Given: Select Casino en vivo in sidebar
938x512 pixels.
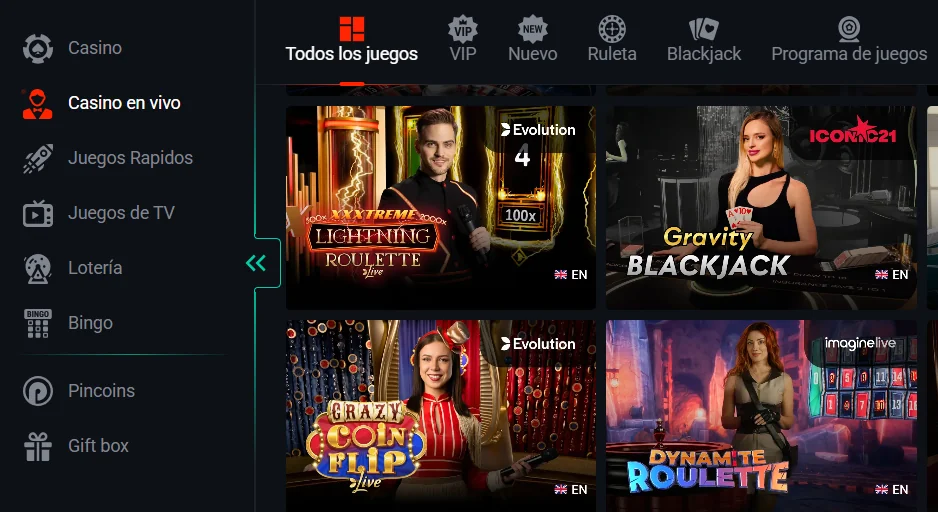Looking at the screenshot, I should 123,103.
